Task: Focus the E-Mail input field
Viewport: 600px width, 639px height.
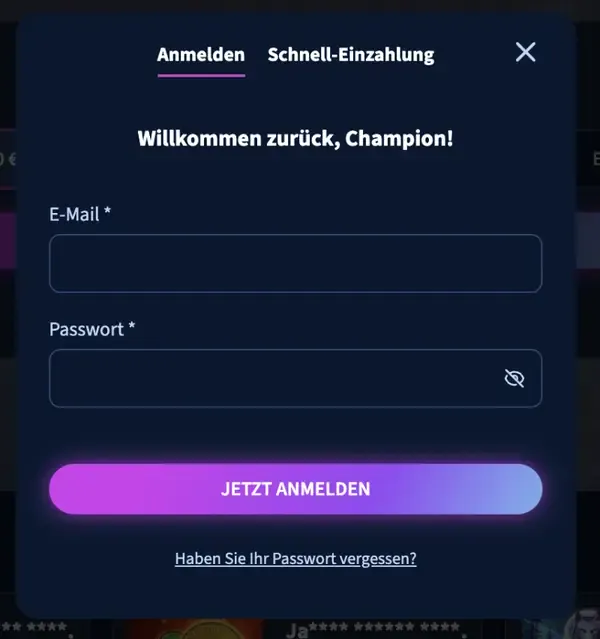Action: click(x=295, y=264)
